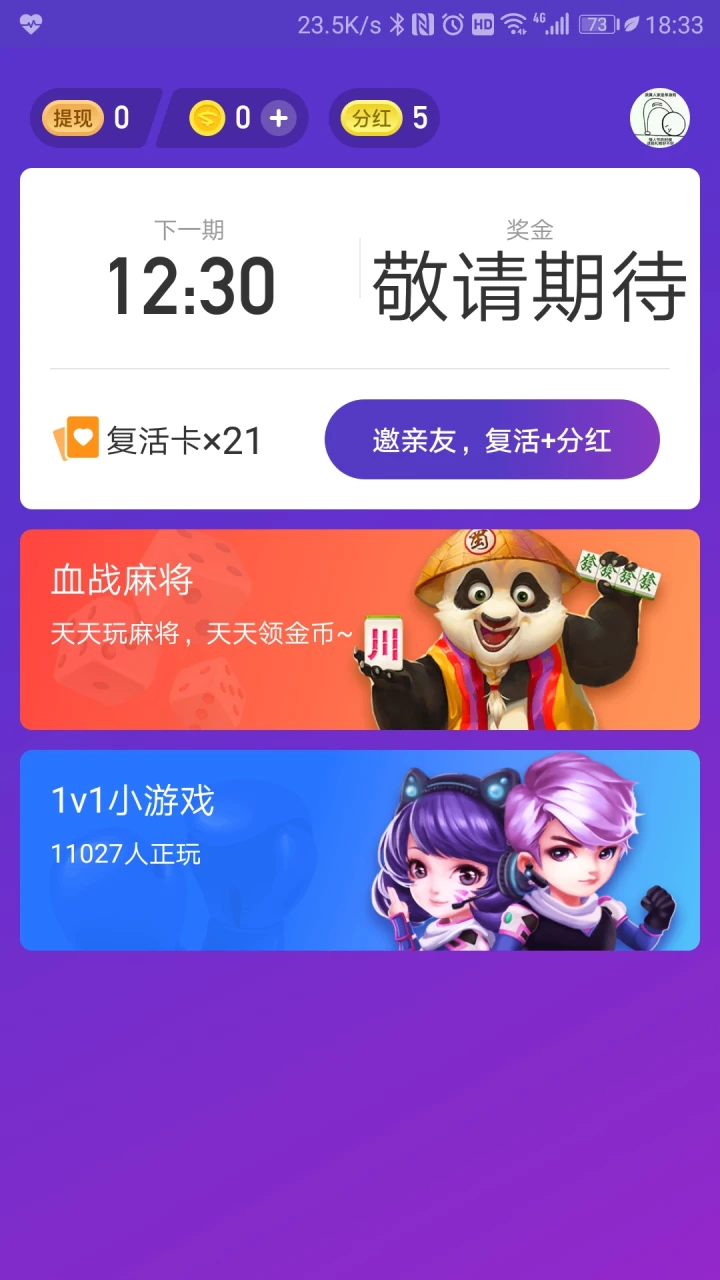View the 复活卡 revival cards
Screen dimensions: 720x1280
point(157,440)
